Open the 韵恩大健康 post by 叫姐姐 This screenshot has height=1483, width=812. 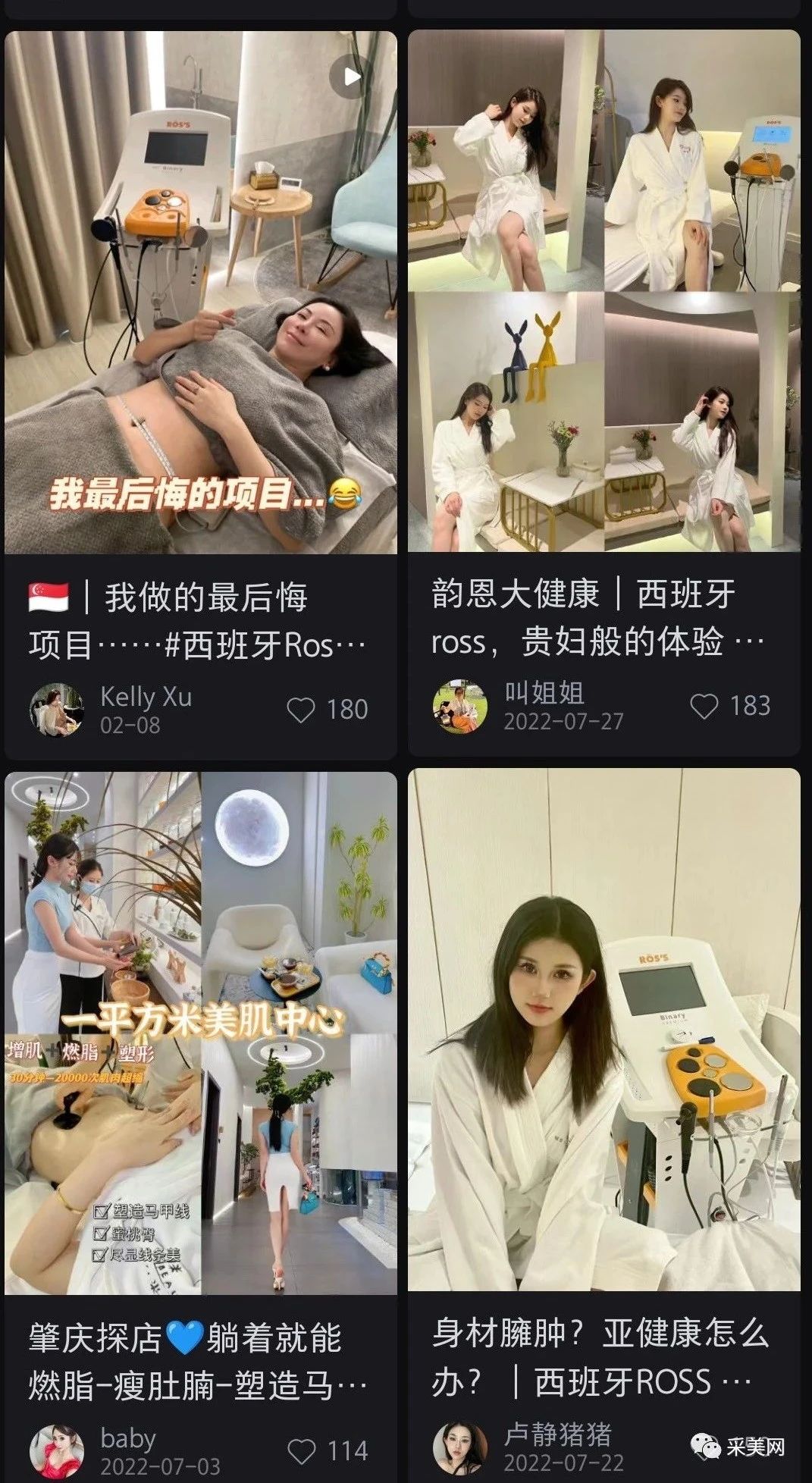pos(604,291)
